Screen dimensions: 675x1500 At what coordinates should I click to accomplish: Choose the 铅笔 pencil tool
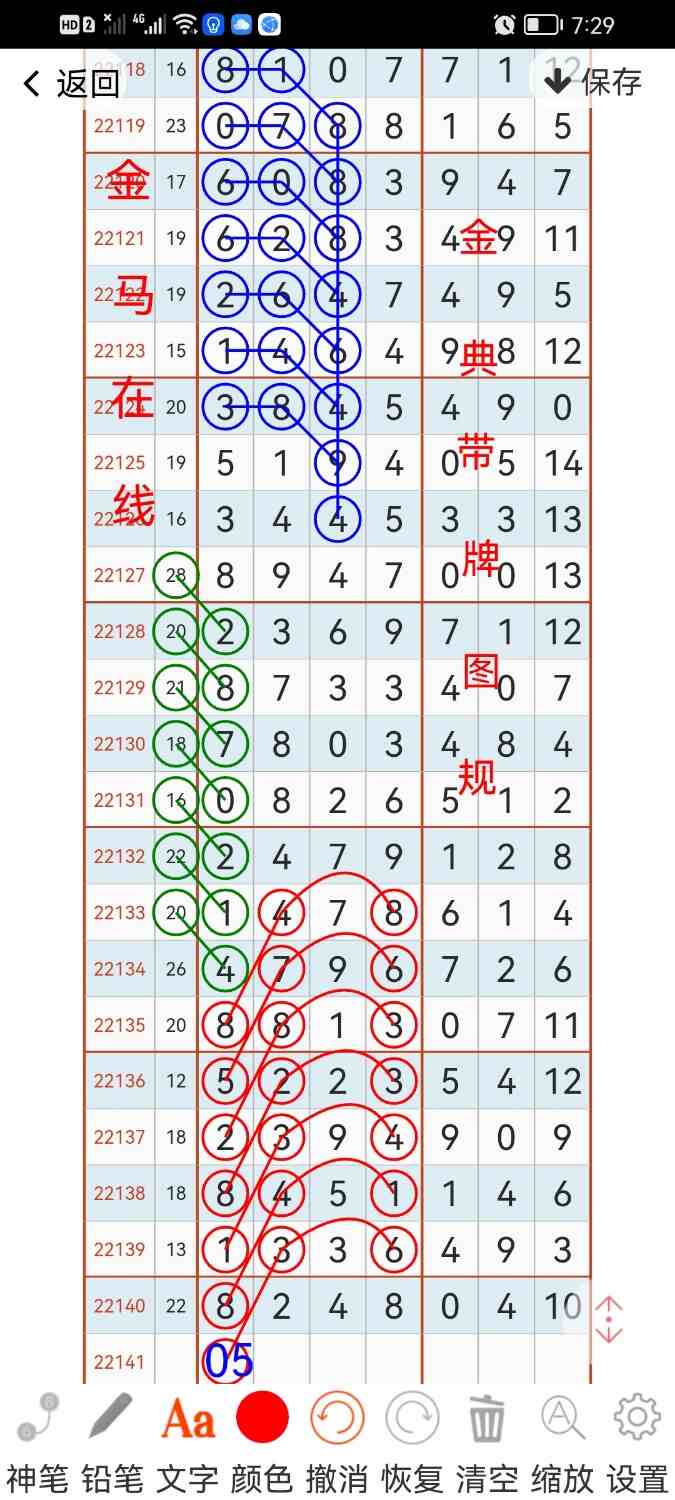[x=112, y=1440]
